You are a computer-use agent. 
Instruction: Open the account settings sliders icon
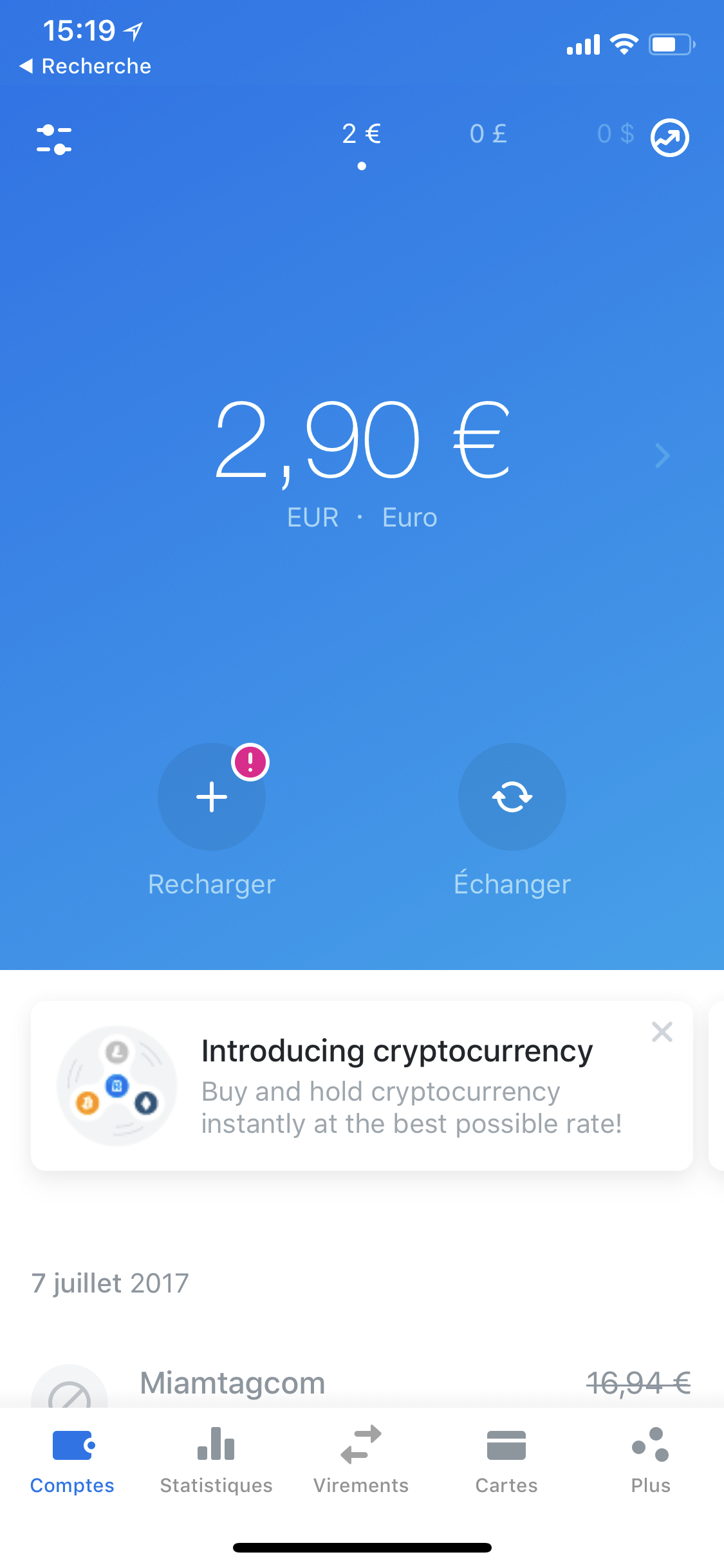[54, 140]
